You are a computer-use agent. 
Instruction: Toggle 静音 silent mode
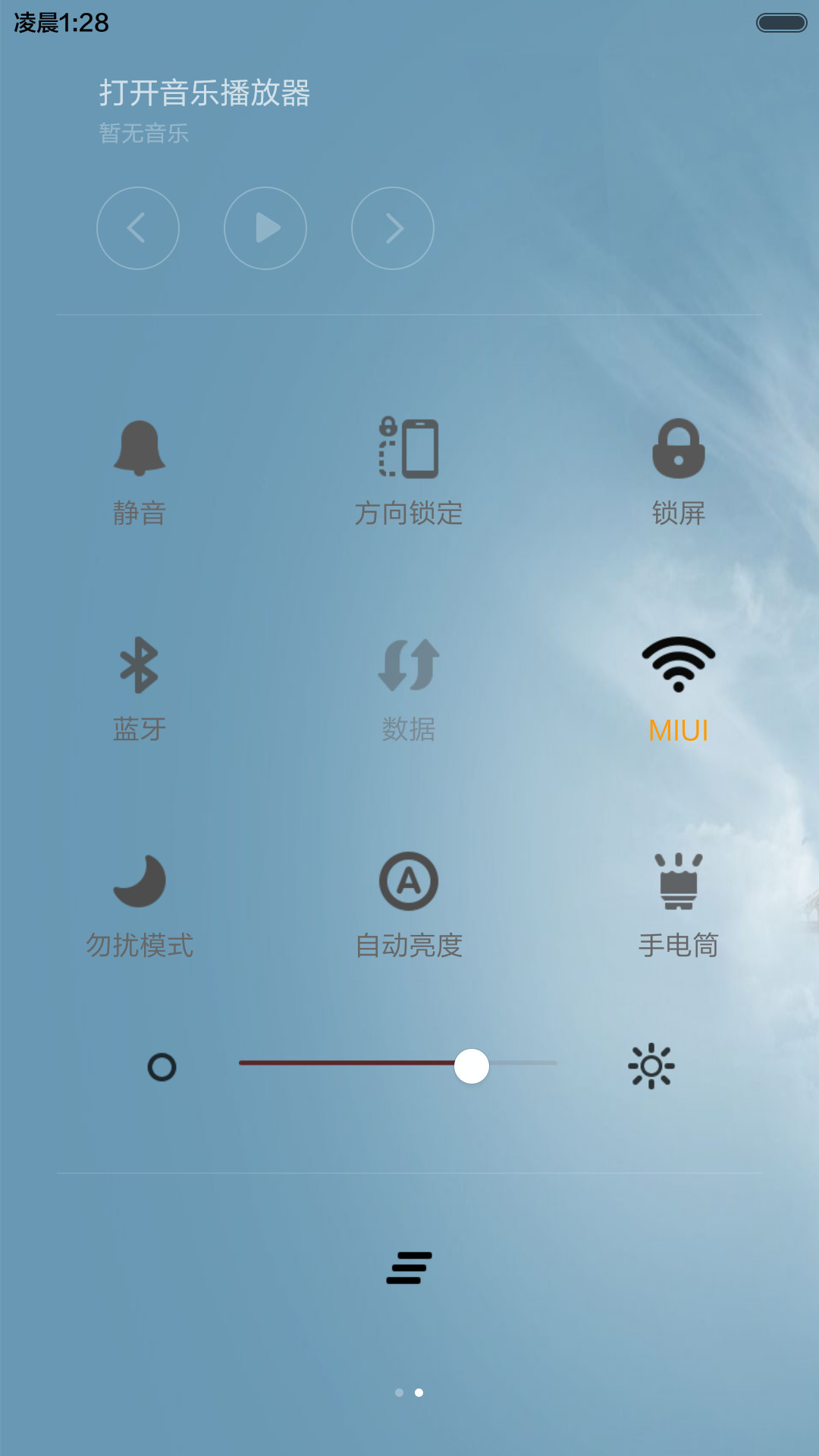[x=140, y=472]
